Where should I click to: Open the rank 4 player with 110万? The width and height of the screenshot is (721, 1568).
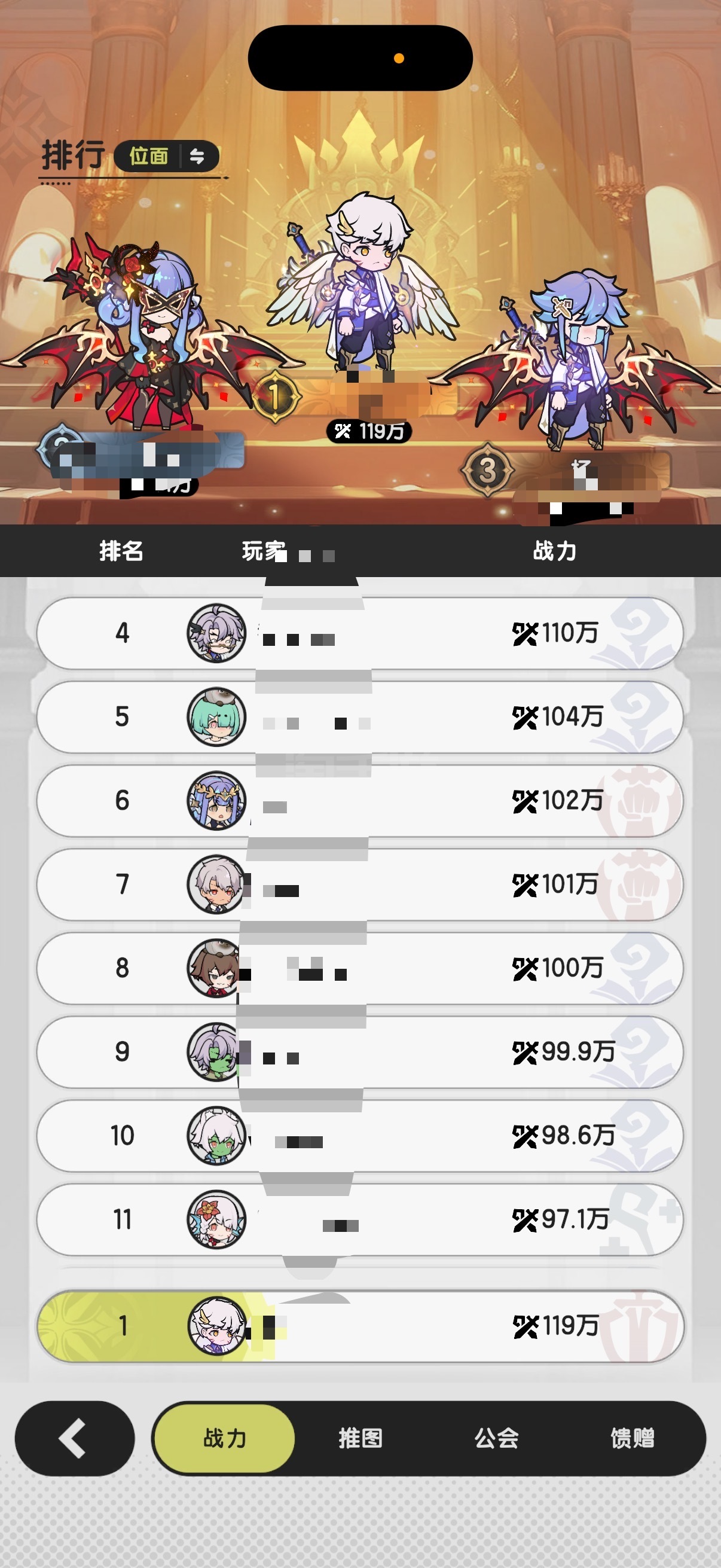[x=359, y=633]
